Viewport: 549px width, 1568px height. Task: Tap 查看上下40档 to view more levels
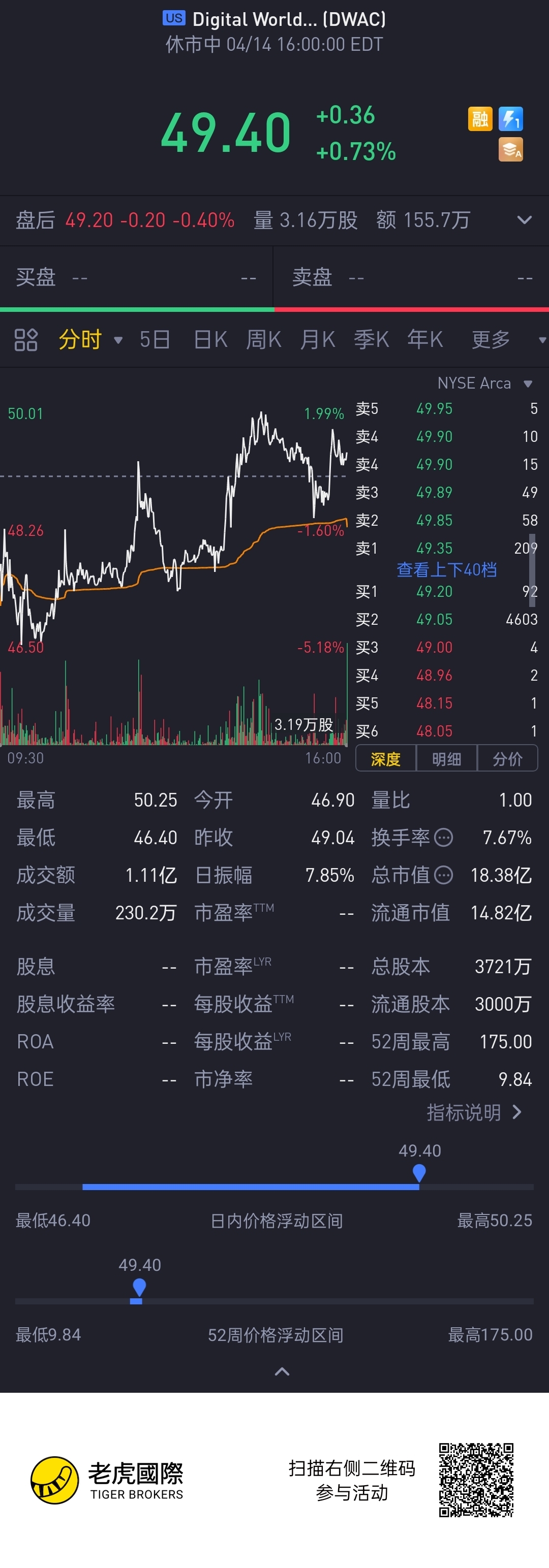pyautogui.click(x=447, y=570)
